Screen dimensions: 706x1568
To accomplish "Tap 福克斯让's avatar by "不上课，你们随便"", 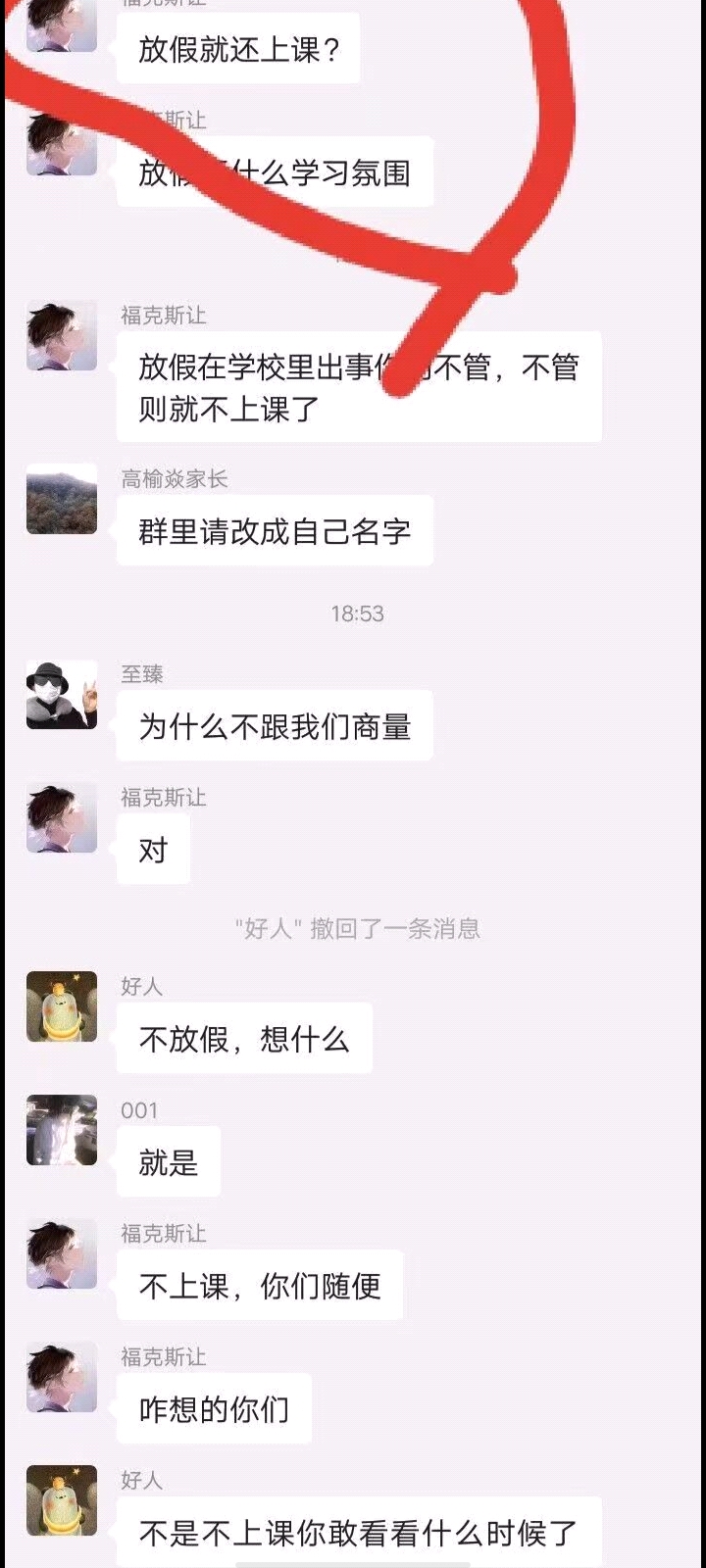I will click(61, 1253).
